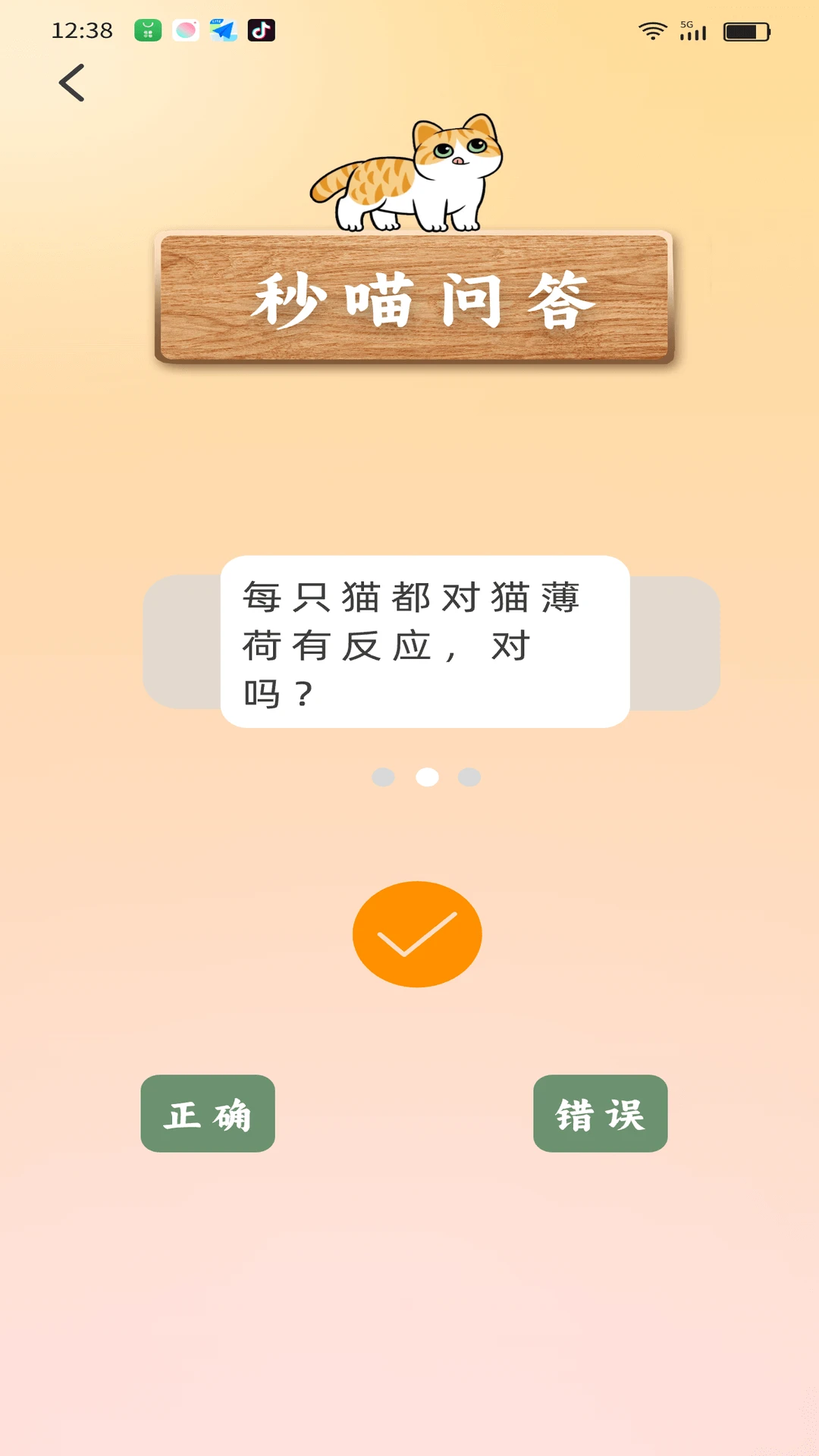
Task: Tap the orange checkmark confirm button
Action: point(417,934)
